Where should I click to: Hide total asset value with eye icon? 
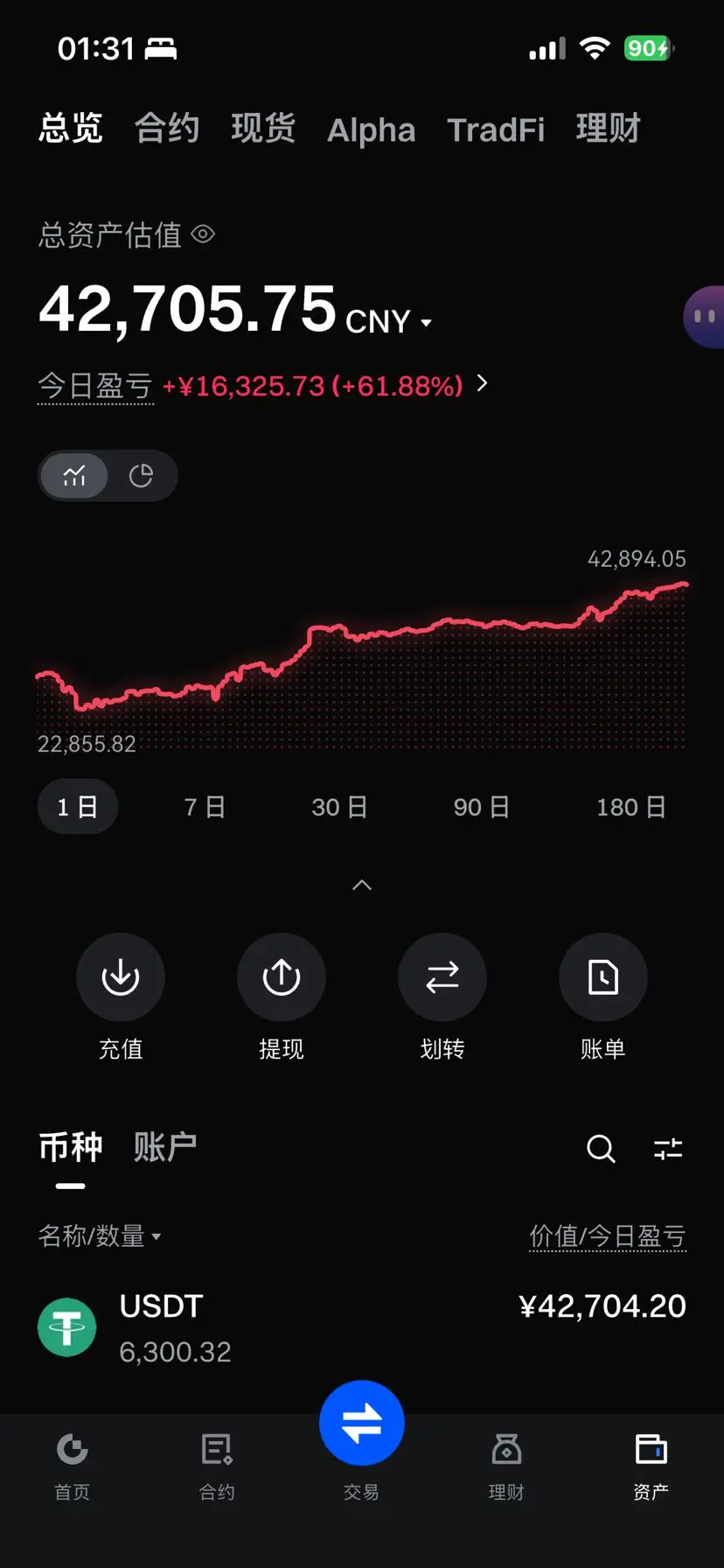click(x=203, y=234)
